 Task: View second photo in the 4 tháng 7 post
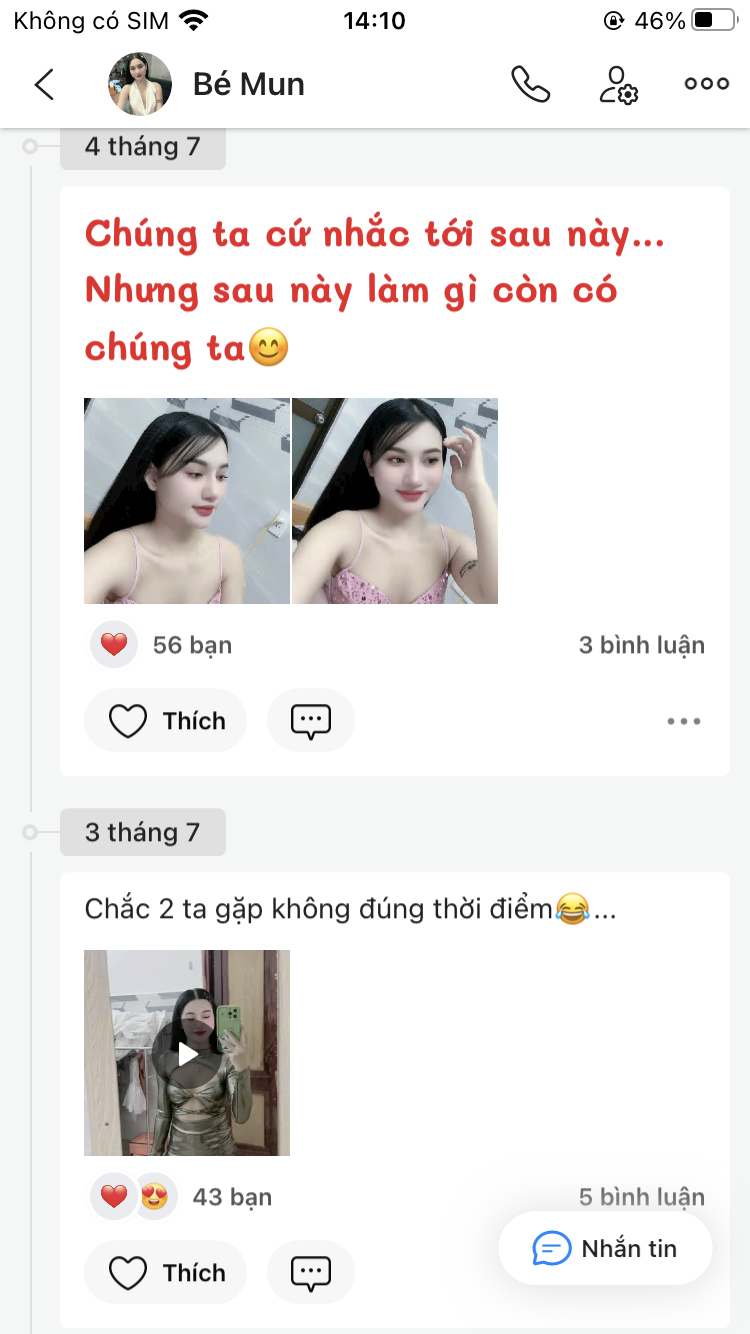(395, 501)
